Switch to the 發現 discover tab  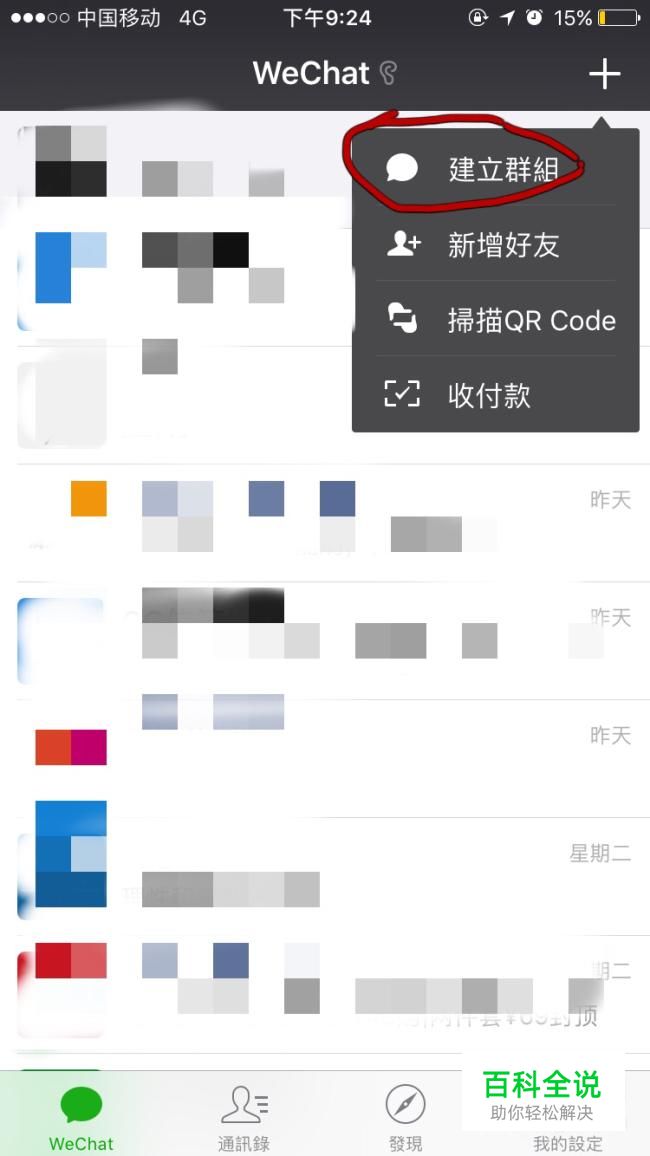tap(406, 1115)
